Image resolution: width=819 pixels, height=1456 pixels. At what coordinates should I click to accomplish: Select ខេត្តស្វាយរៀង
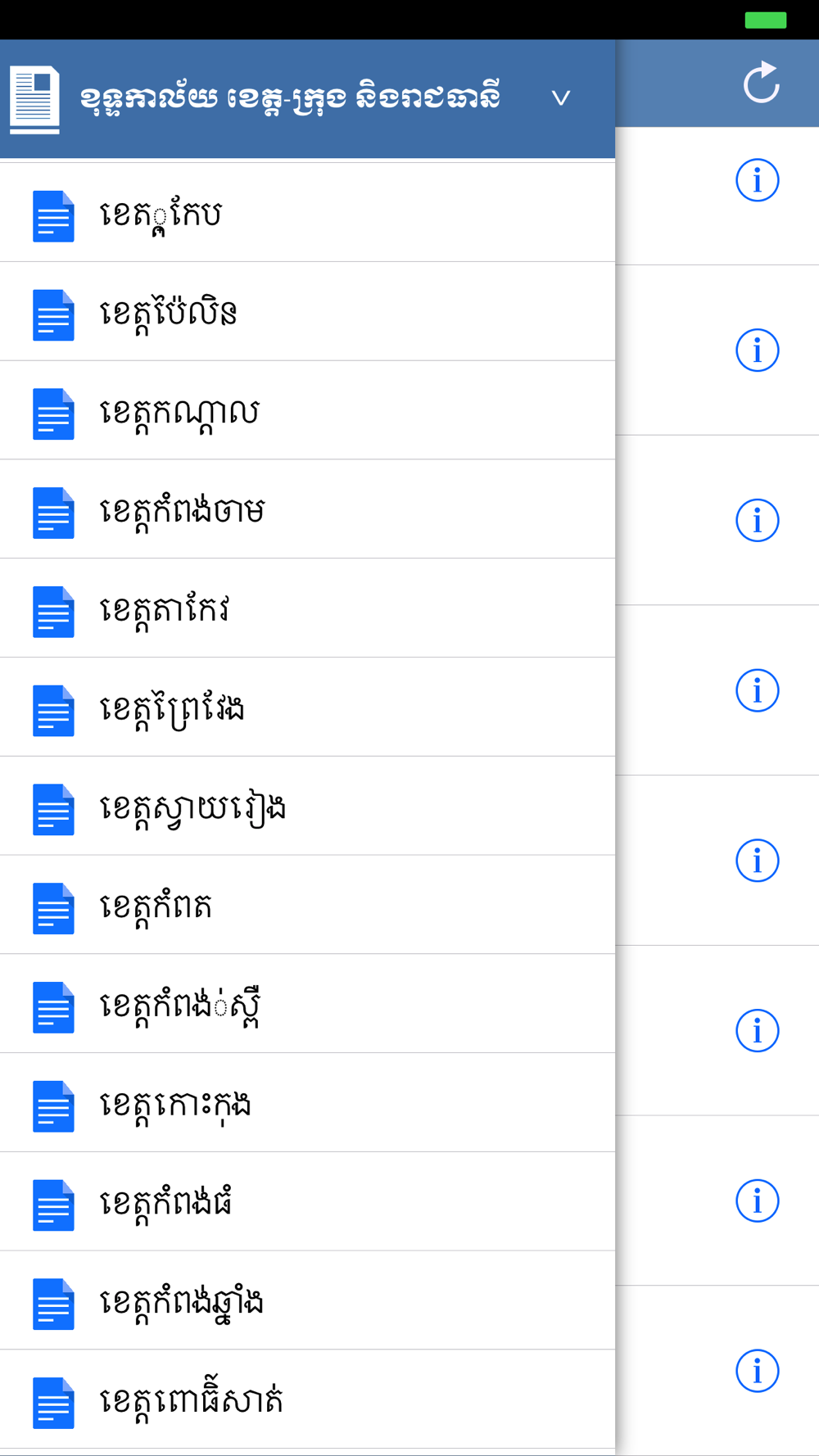[307, 807]
